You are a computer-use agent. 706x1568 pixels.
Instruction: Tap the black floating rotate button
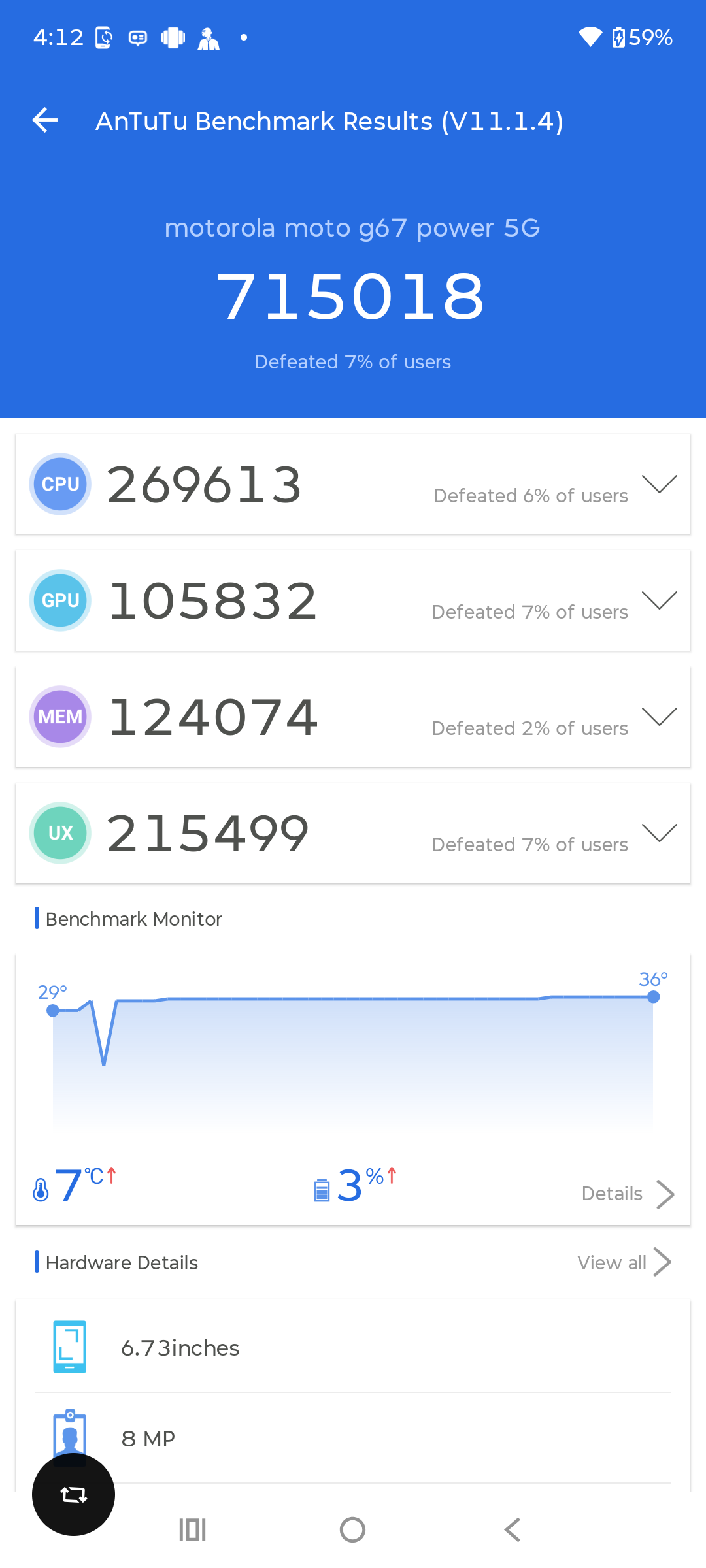coord(73,1494)
